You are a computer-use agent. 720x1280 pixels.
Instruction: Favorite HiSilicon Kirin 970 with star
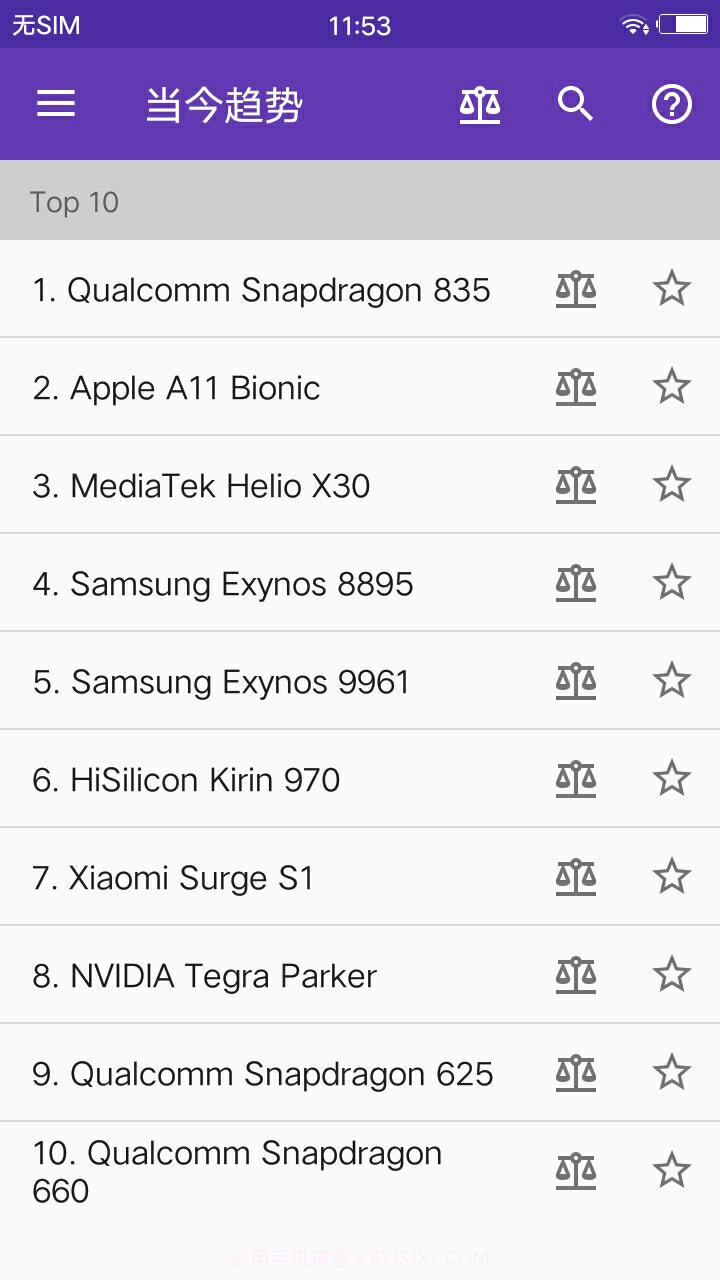(672, 779)
